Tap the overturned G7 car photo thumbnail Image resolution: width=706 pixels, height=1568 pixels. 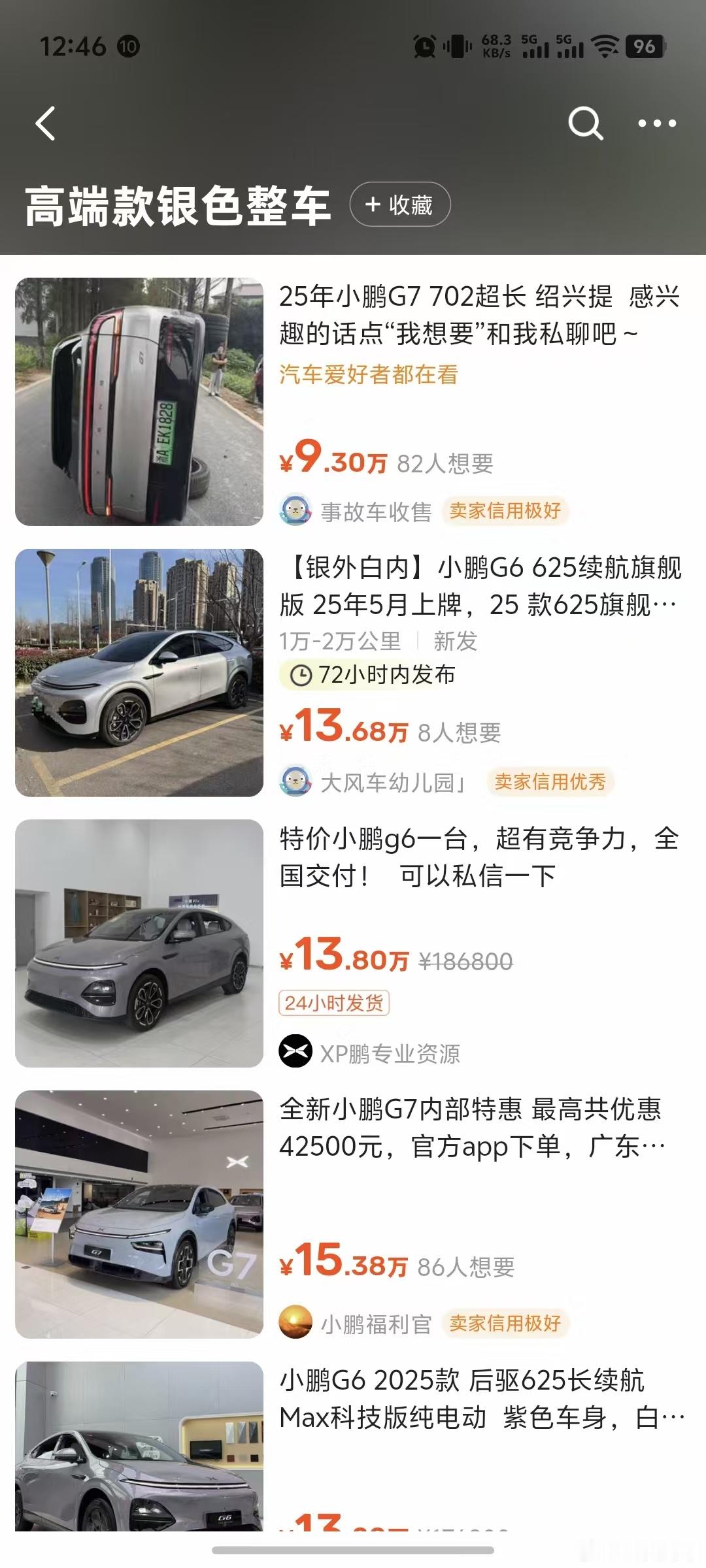[137, 401]
